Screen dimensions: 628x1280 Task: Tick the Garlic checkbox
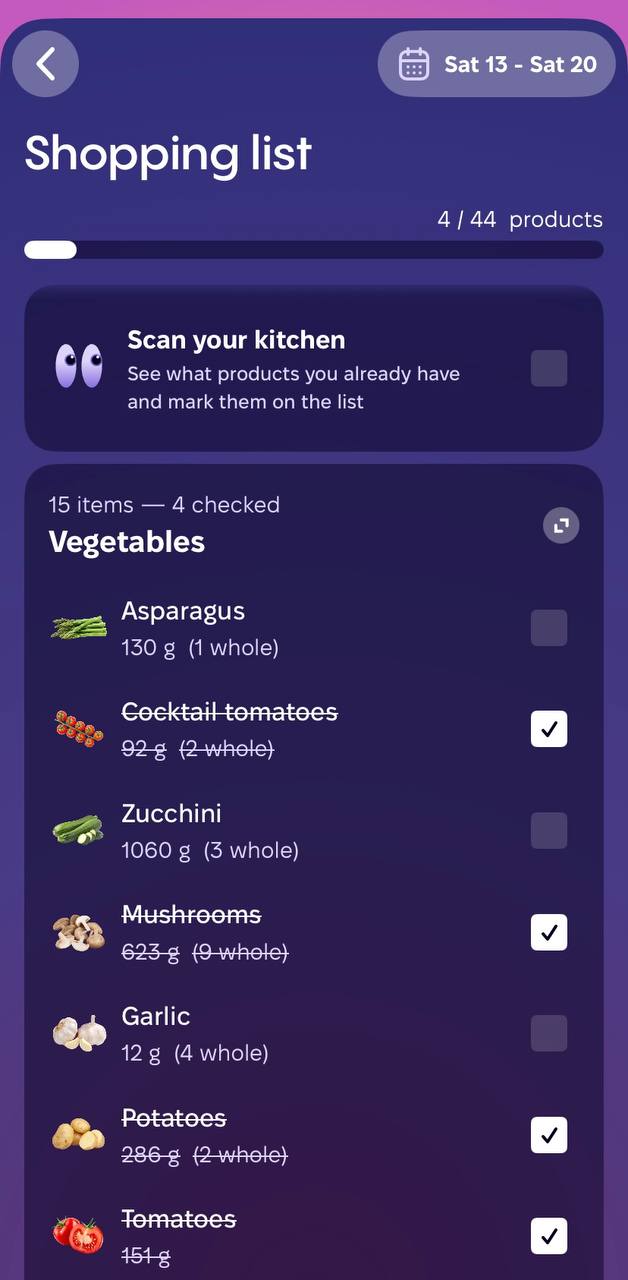coord(549,1033)
